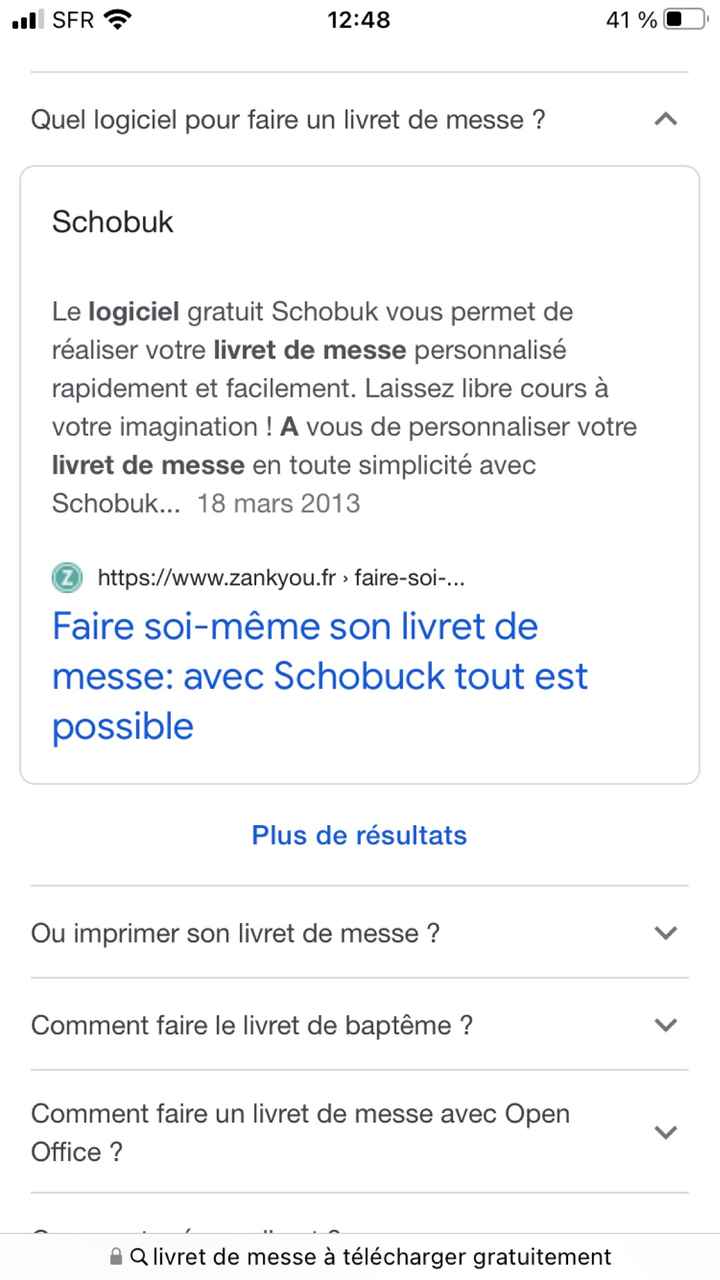Screen dimensions: 720x1280
Task: Expand "Ou imprimer son livret de messe ?"
Action: (x=666, y=932)
